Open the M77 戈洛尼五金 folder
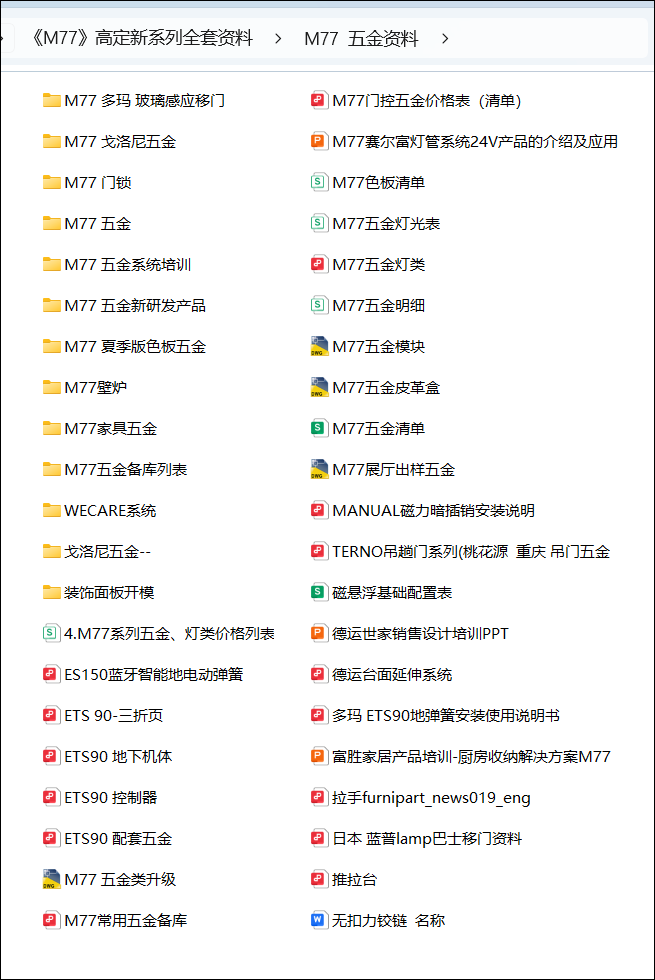655x980 pixels. (120, 142)
